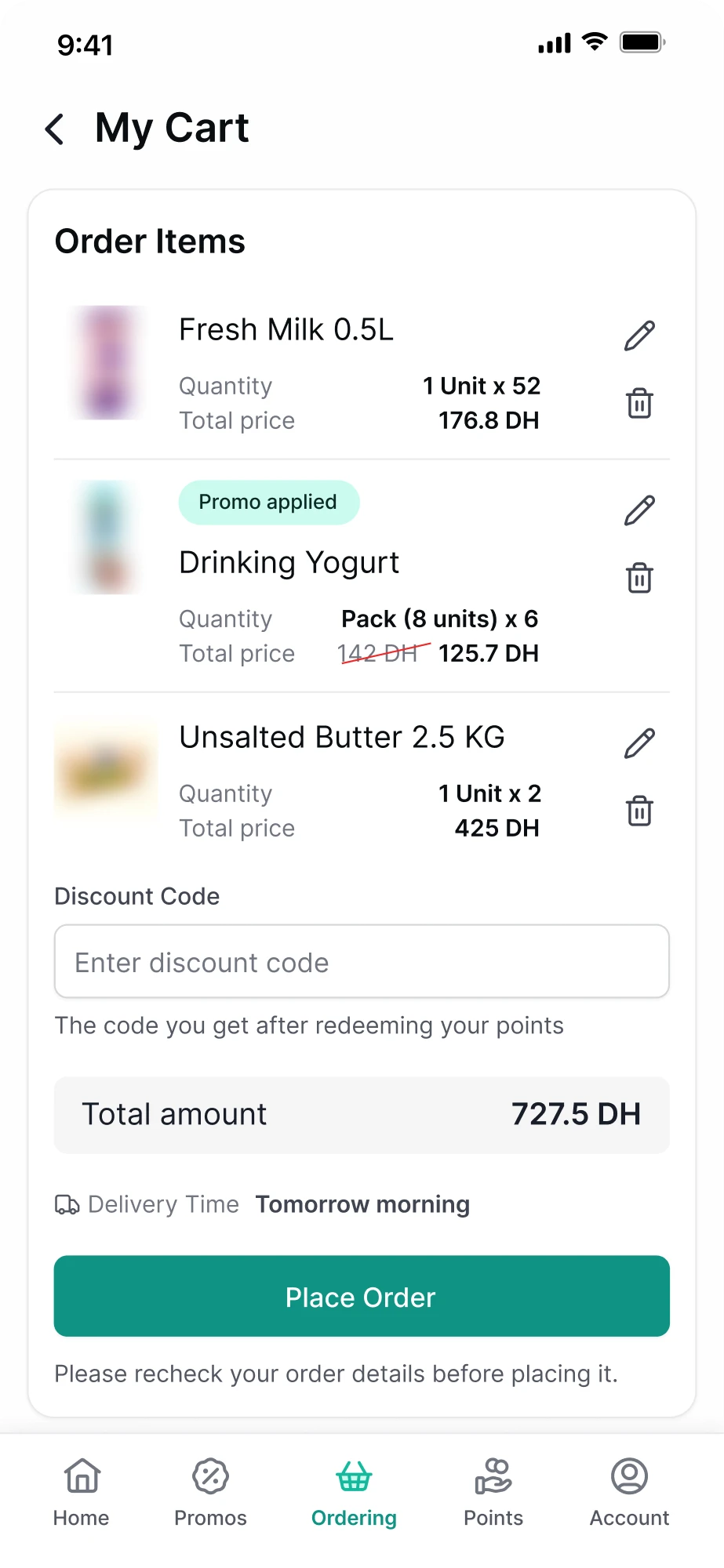Edit the Unsalted Butter 2.5 KG item
This screenshot has height=1568, width=724.
click(639, 743)
